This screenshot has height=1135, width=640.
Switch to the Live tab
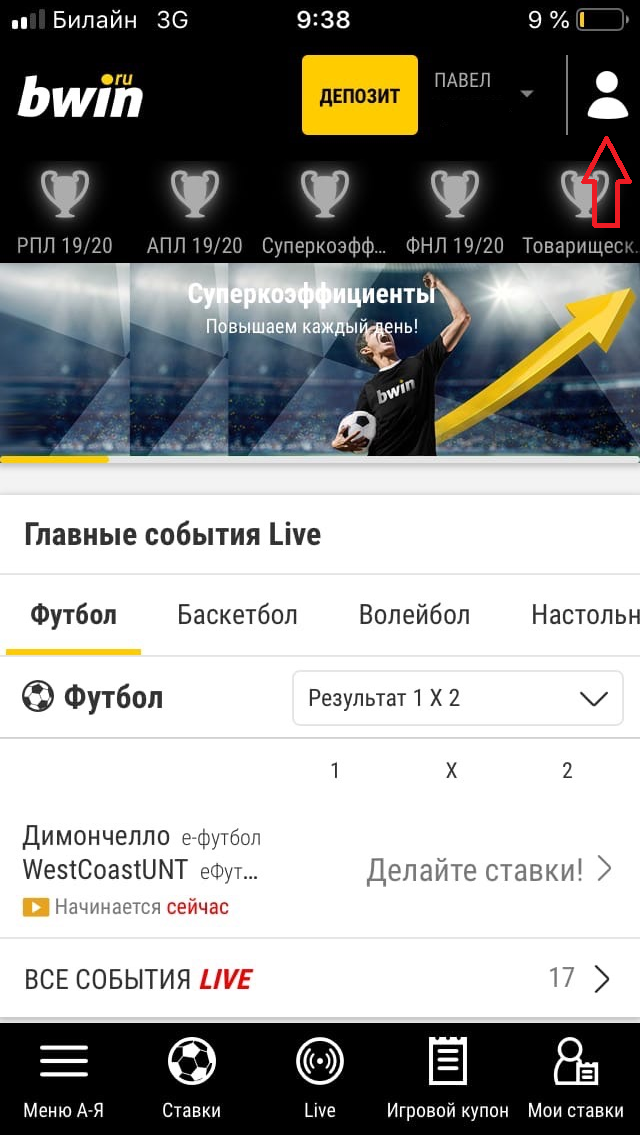click(x=320, y=1078)
